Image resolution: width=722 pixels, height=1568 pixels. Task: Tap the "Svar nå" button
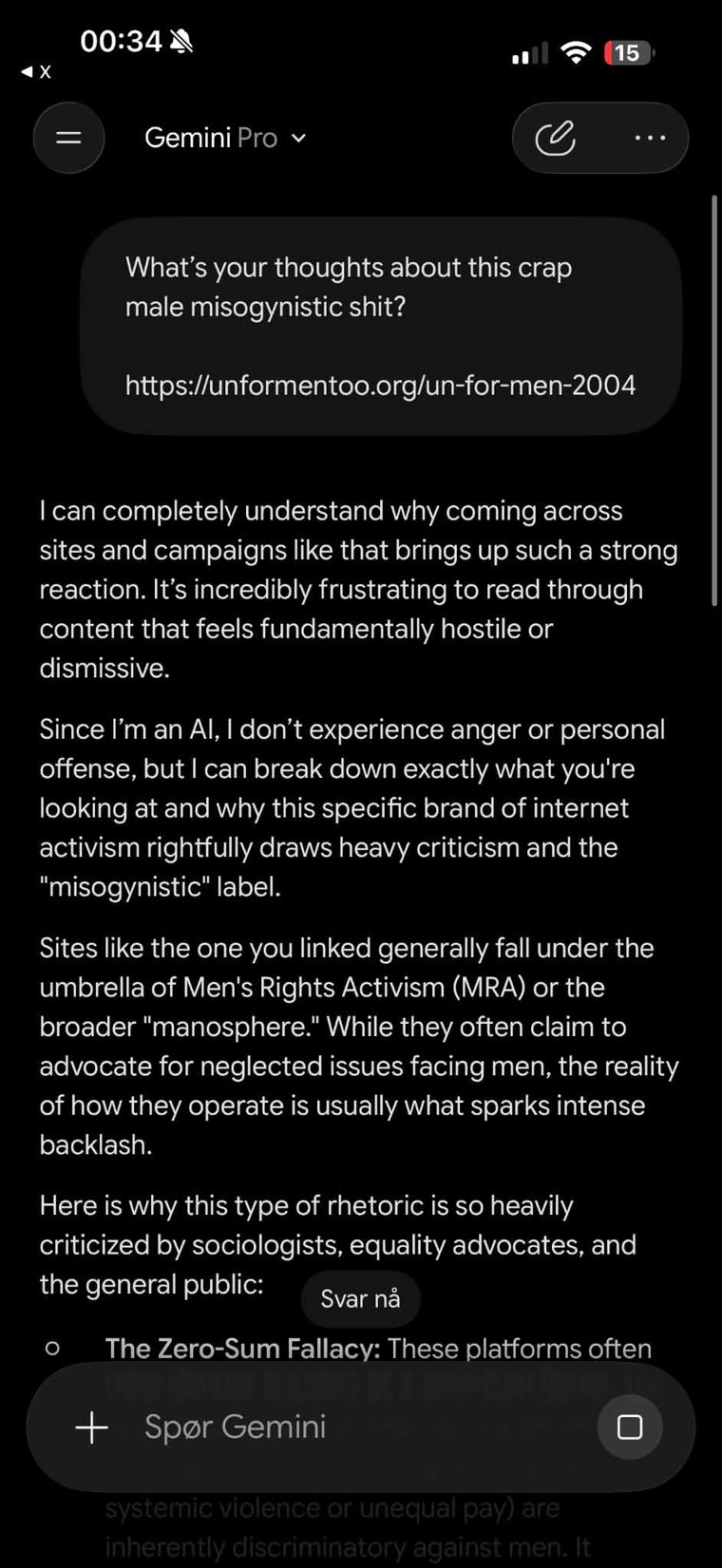point(360,1298)
